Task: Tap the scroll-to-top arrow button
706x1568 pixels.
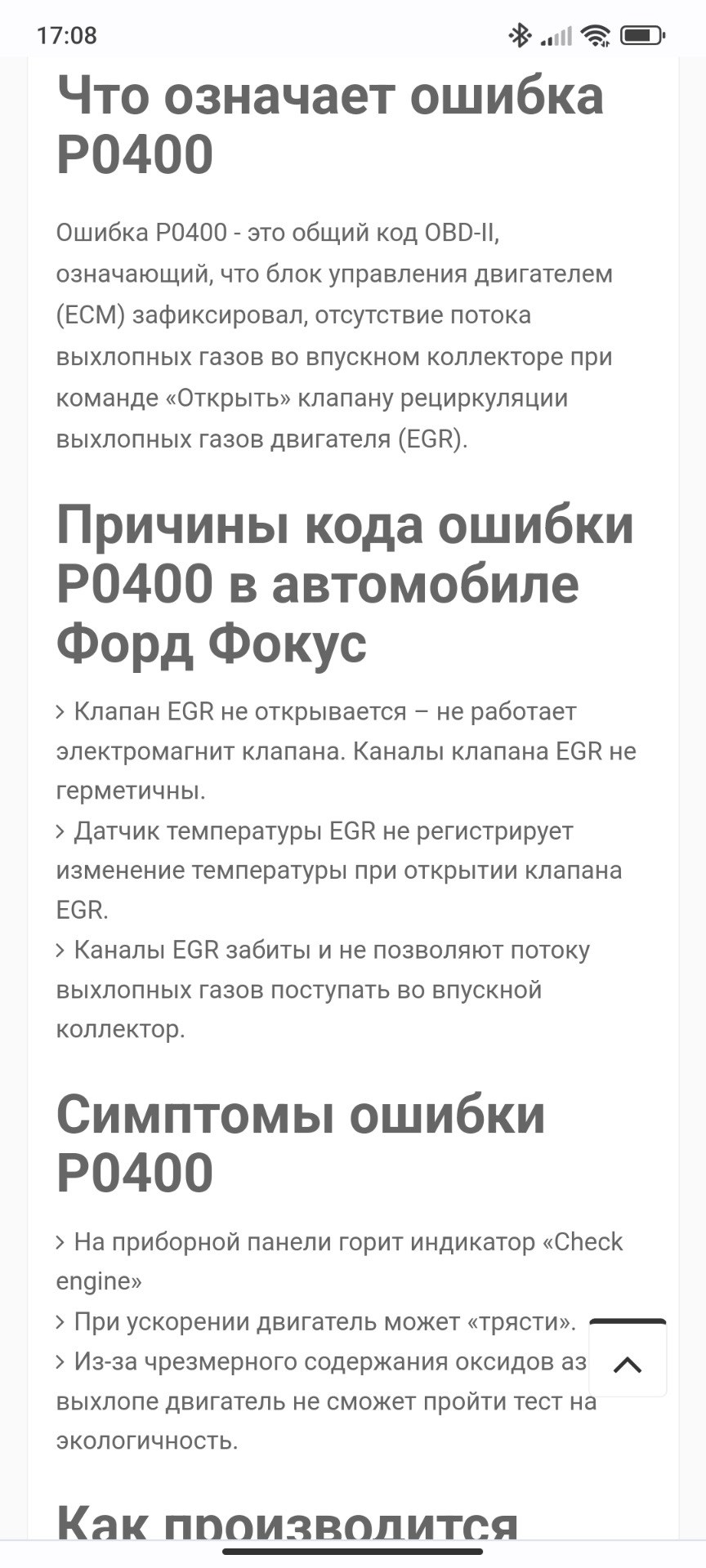Action: (627, 1359)
